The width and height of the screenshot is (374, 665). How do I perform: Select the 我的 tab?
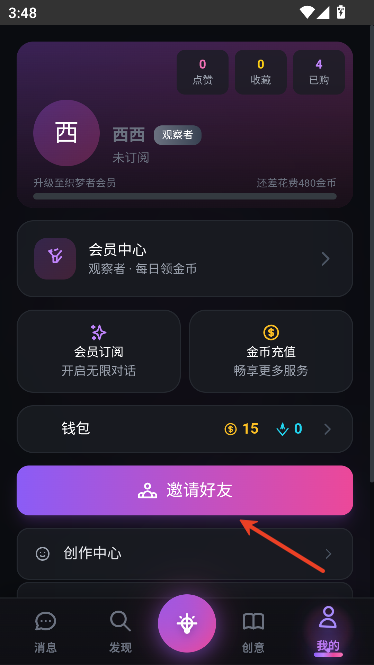tap(328, 631)
